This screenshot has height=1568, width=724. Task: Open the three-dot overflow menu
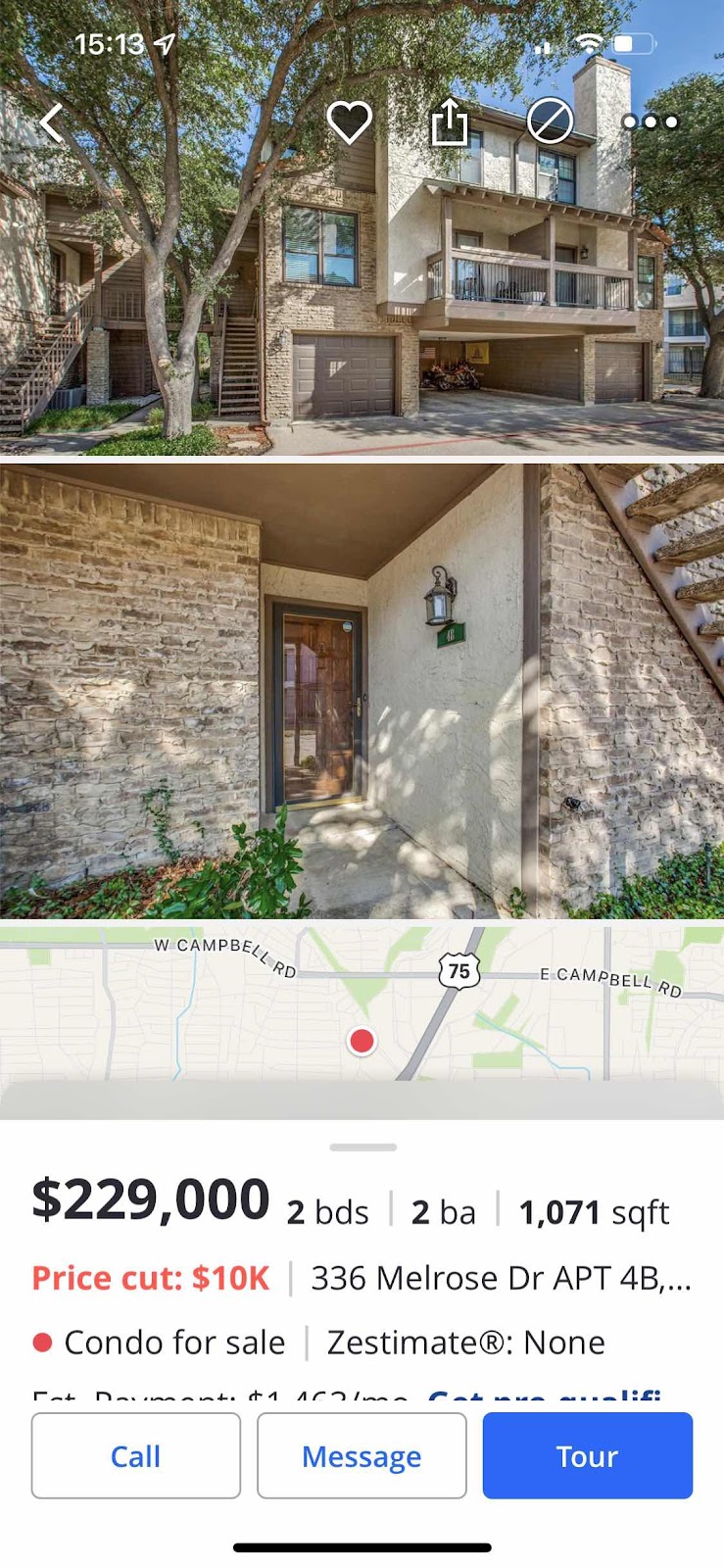pyautogui.click(x=650, y=122)
